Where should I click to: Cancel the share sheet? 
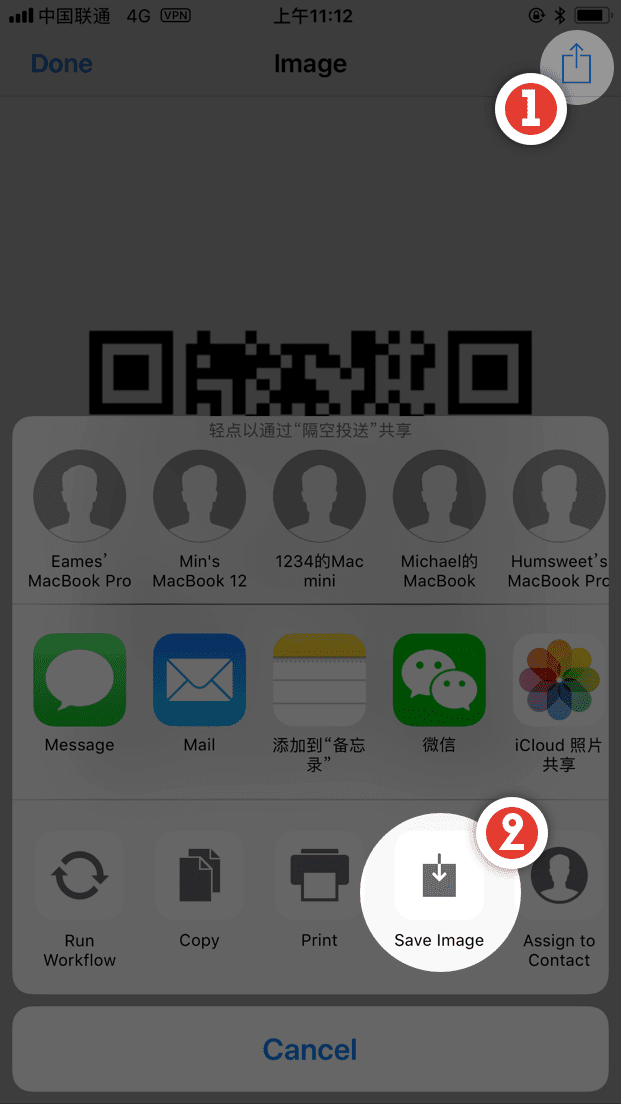310,1049
